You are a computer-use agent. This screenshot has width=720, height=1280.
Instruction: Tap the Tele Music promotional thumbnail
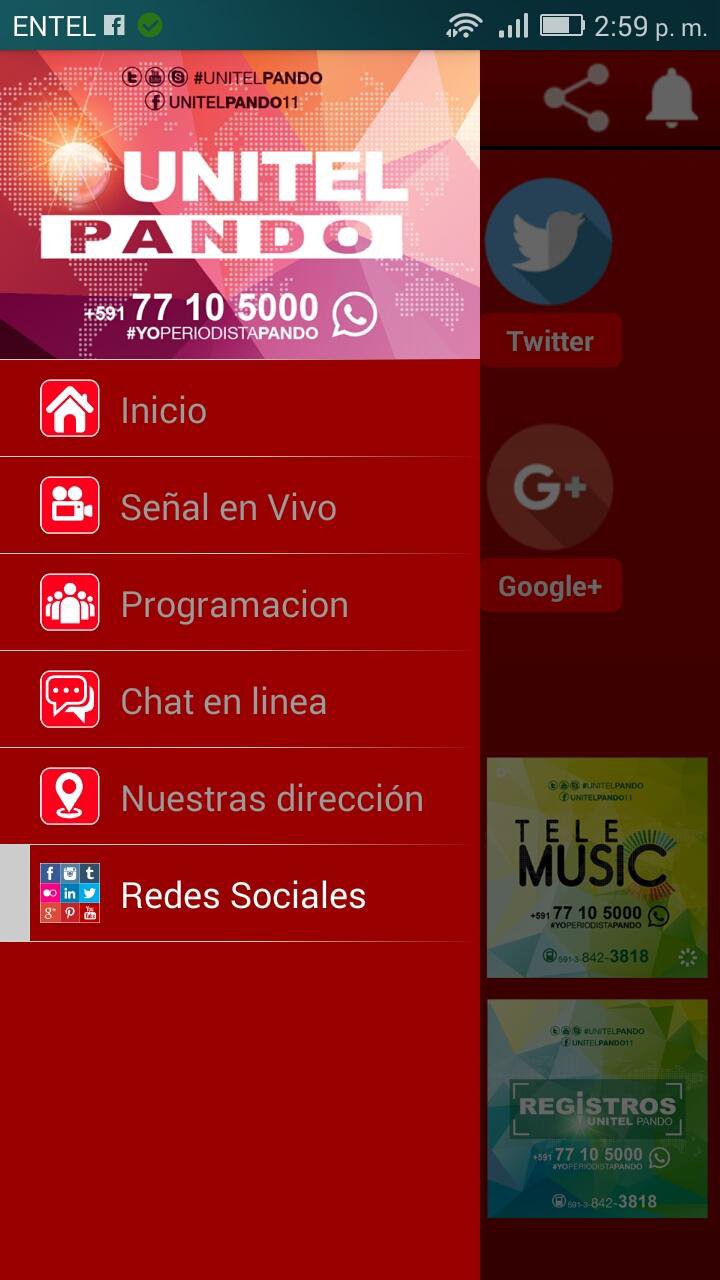tap(596, 866)
